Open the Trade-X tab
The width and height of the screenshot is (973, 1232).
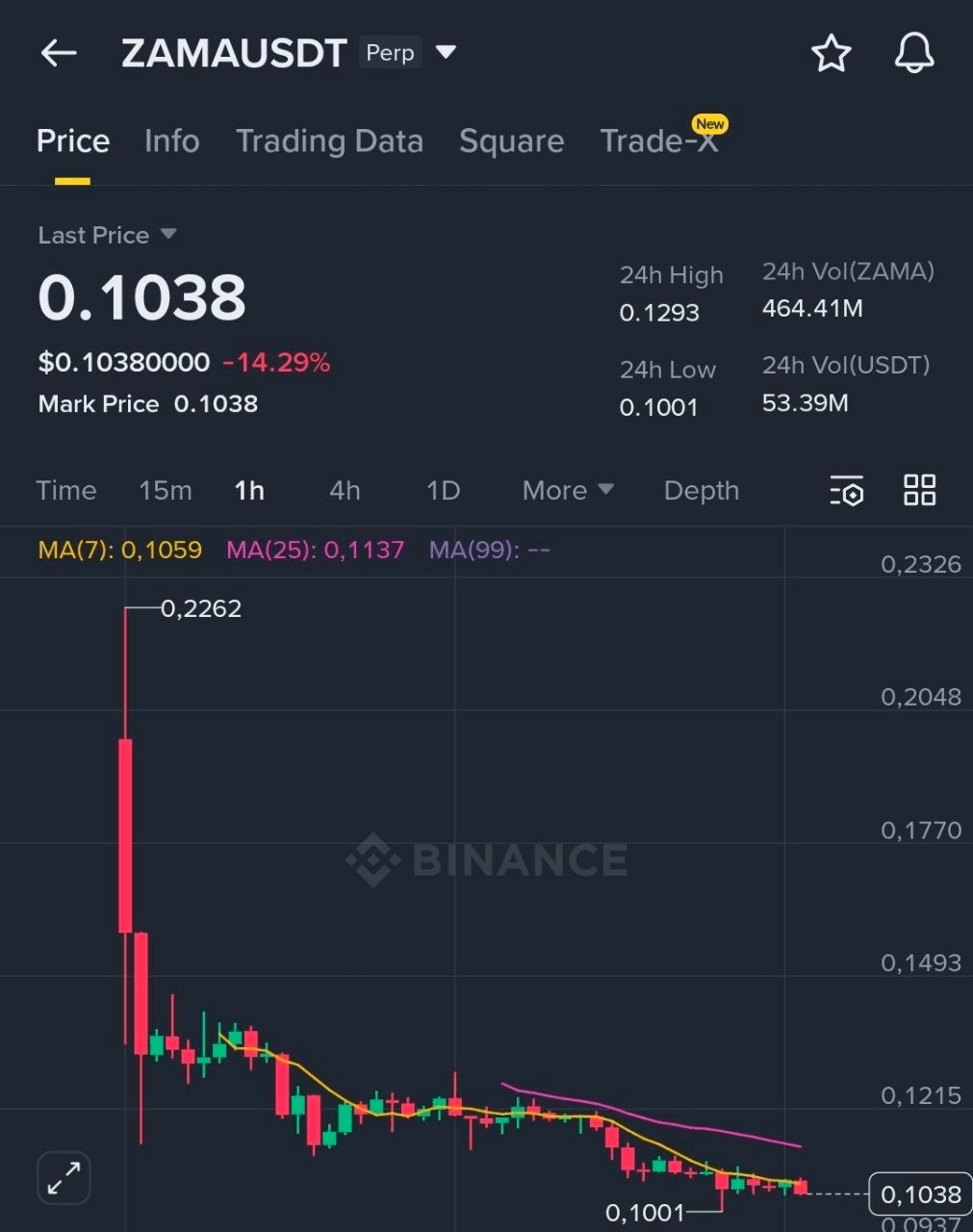point(659,141)
